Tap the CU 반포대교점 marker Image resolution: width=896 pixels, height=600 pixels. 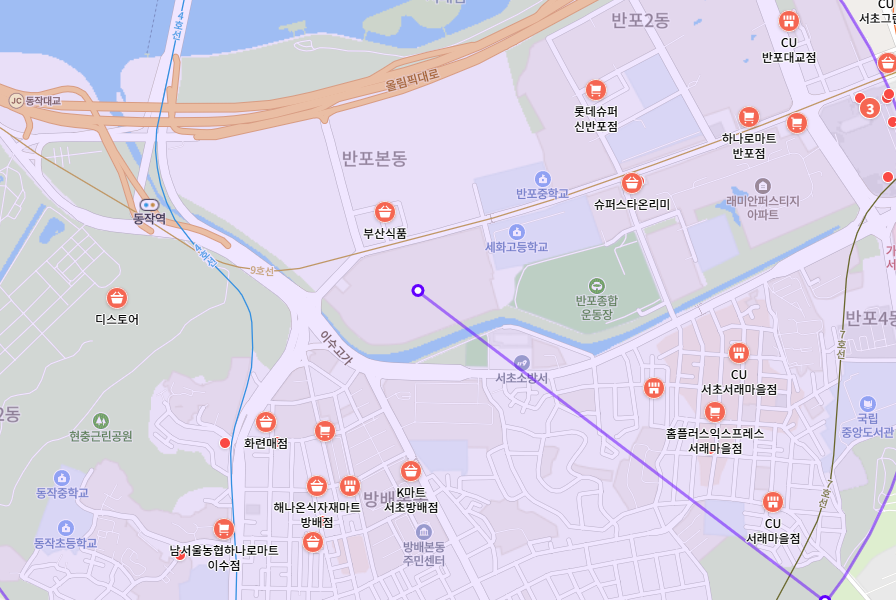point(789,21)
